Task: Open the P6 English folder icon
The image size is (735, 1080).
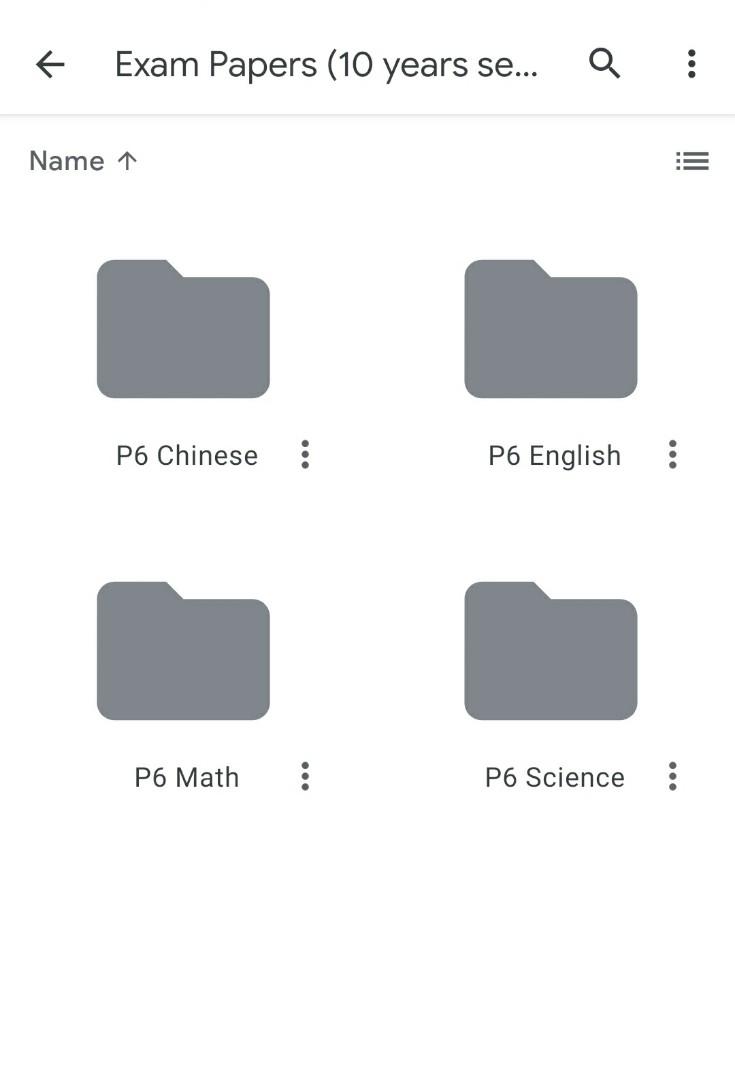Action: pos(550,328)
